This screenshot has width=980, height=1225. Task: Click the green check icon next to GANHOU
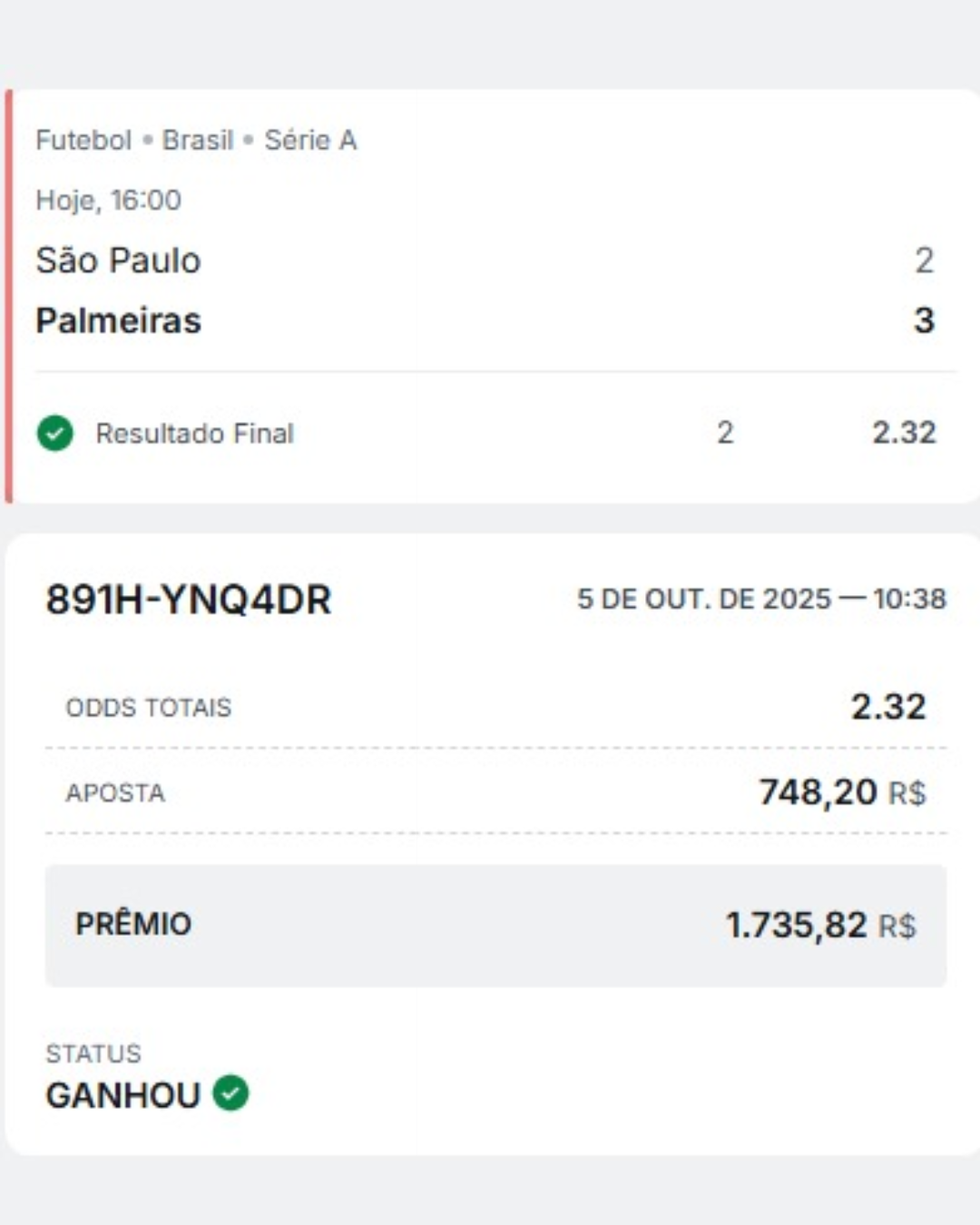click(x=230, y=1095)
